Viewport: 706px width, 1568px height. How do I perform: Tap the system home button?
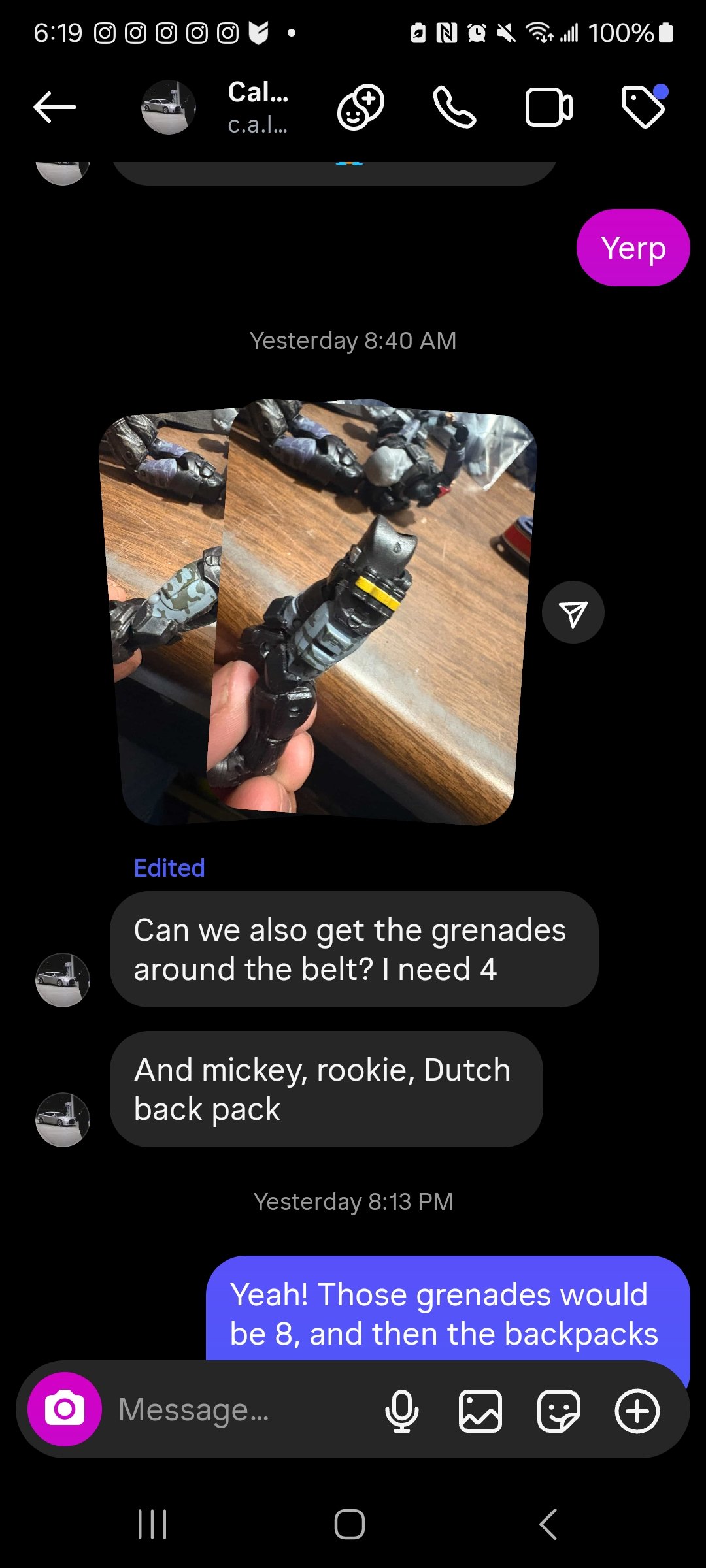point(350,1524)
